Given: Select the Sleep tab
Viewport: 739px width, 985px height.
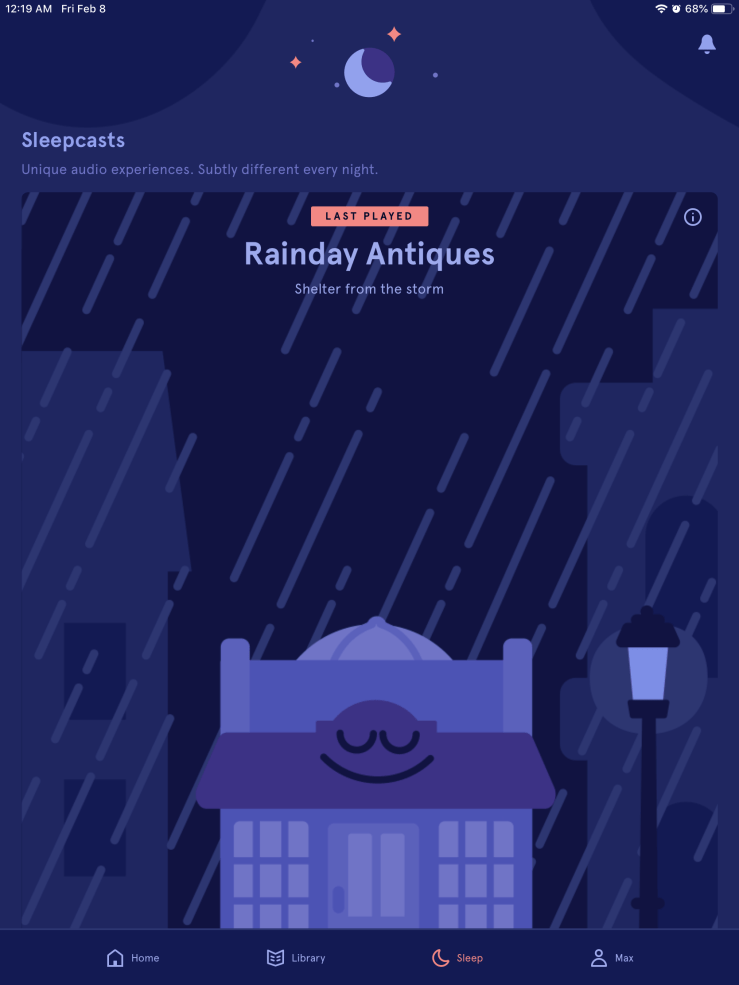Looking at the screenshot, I should click(457, 958).
